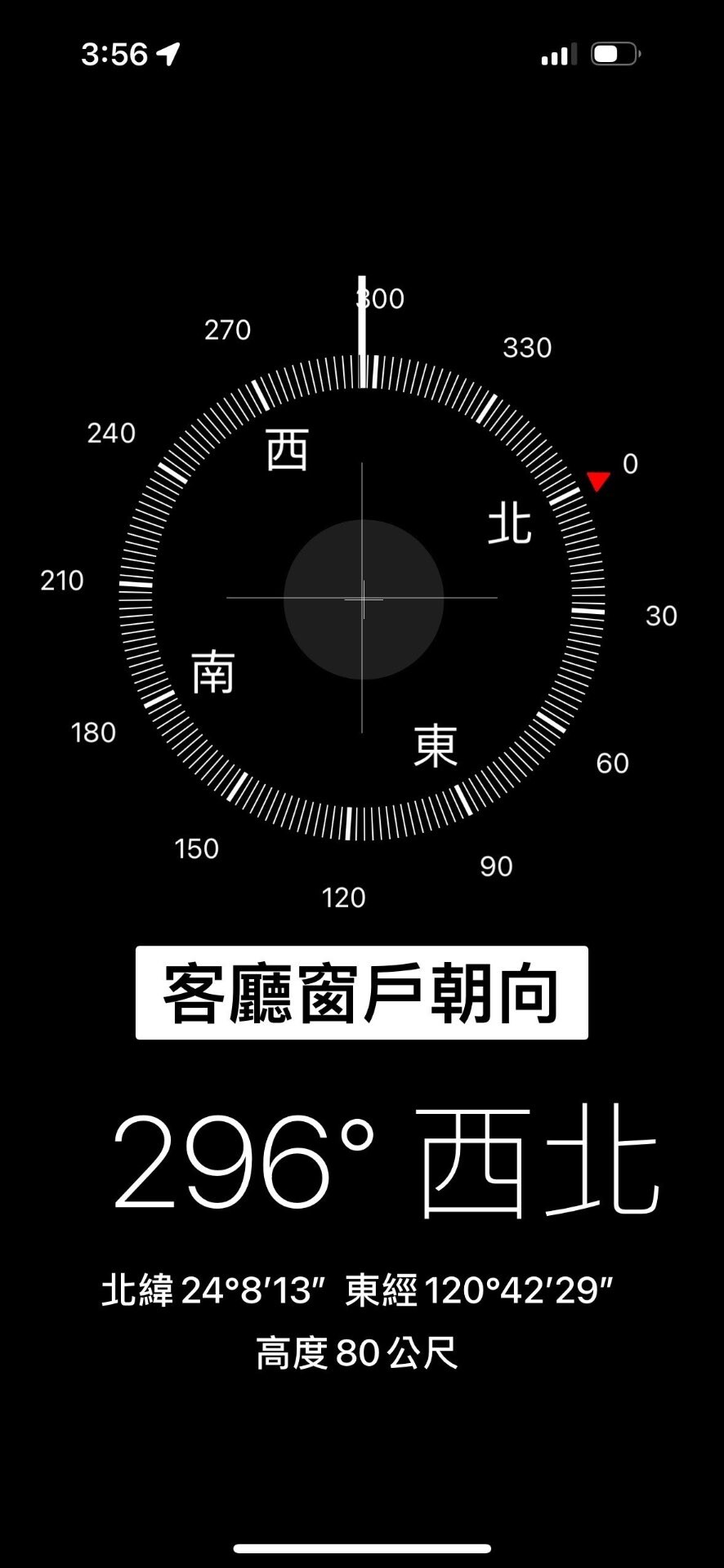Open the 北緯 24°8′13″ coordinates in Maps
Viewport: 724px width, 1568px height.
coord(357,1291)
